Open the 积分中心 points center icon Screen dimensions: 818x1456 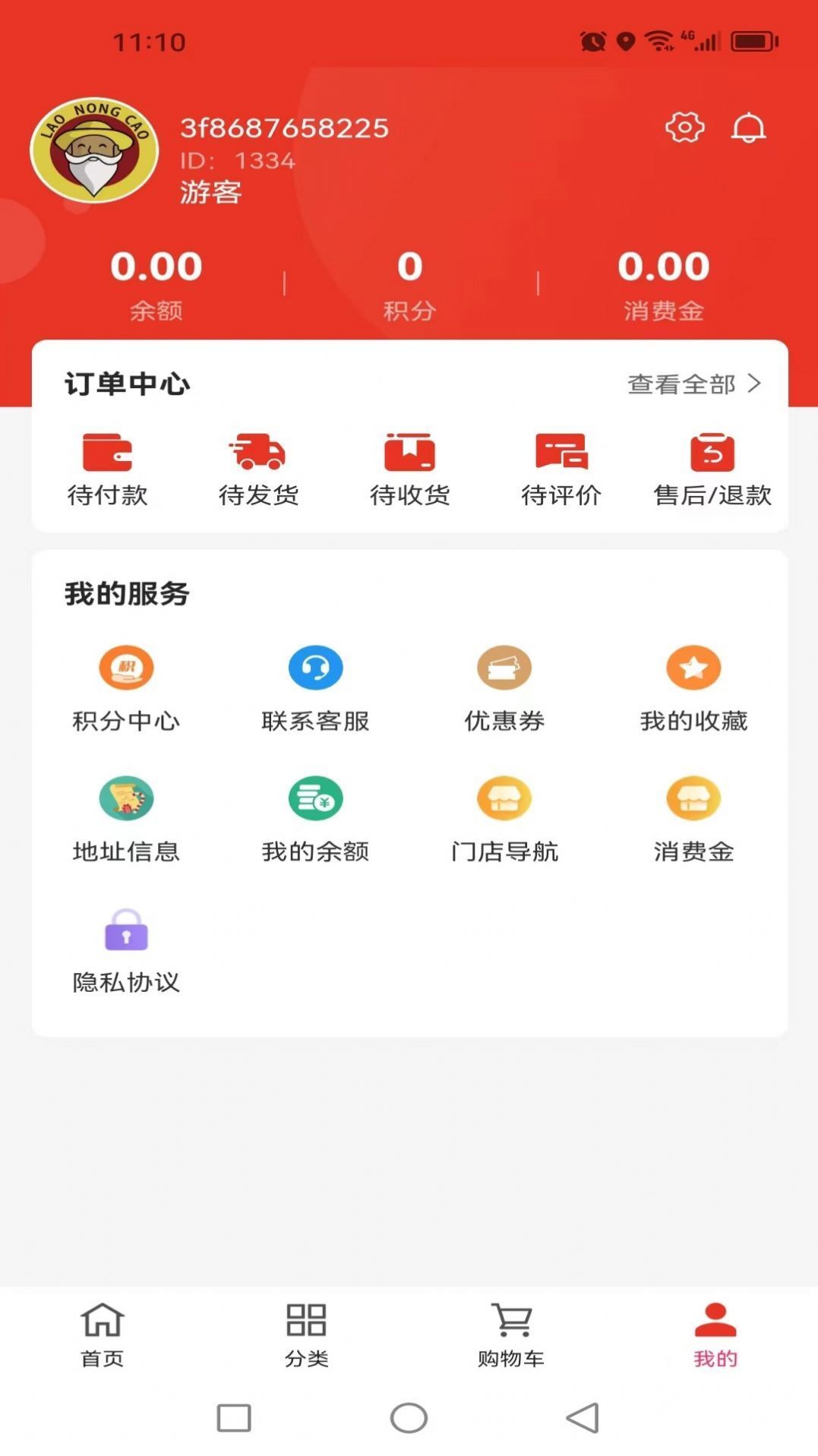[x=126, y=668]
